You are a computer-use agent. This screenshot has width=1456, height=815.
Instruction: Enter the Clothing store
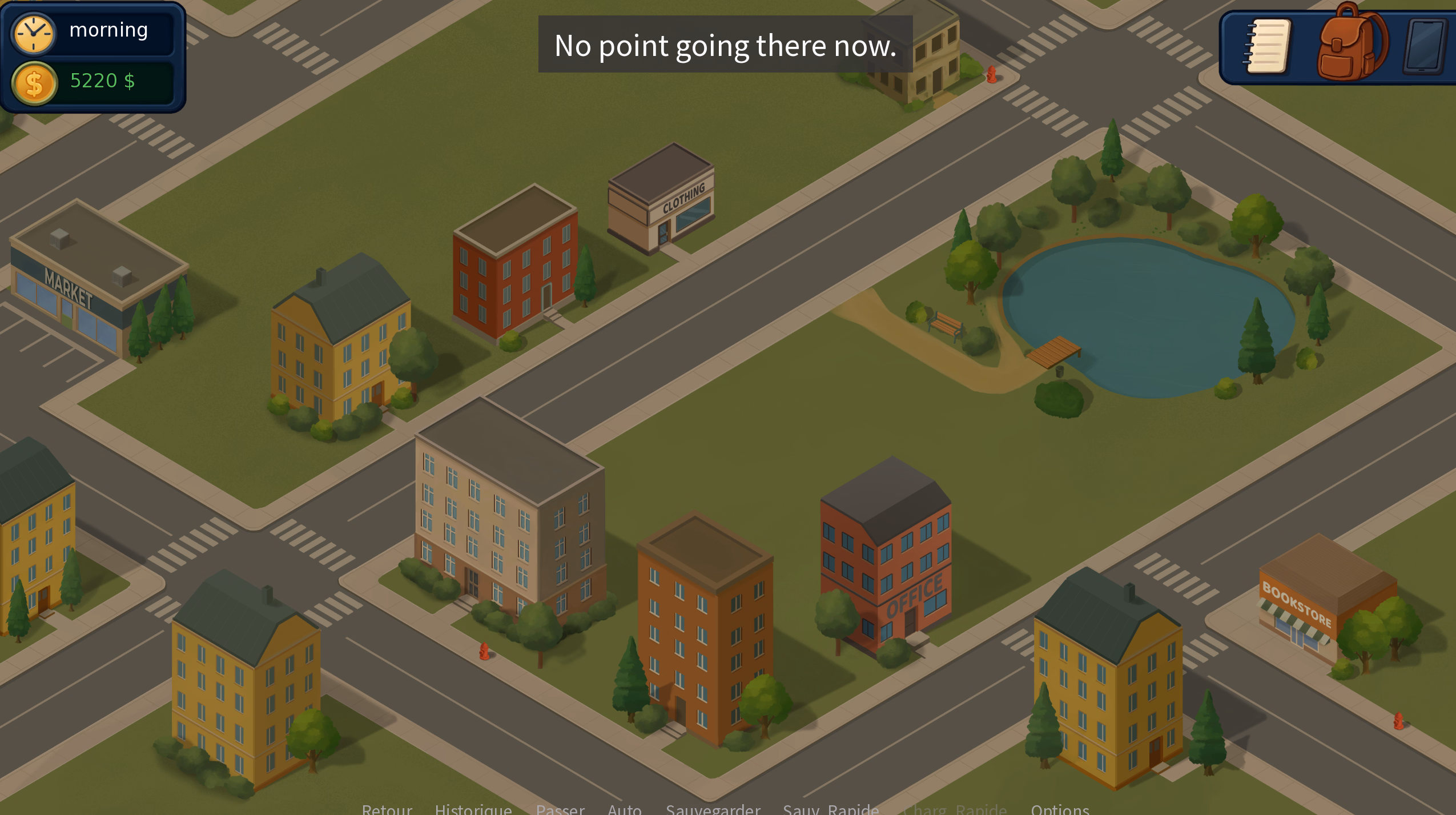(662, 200)
